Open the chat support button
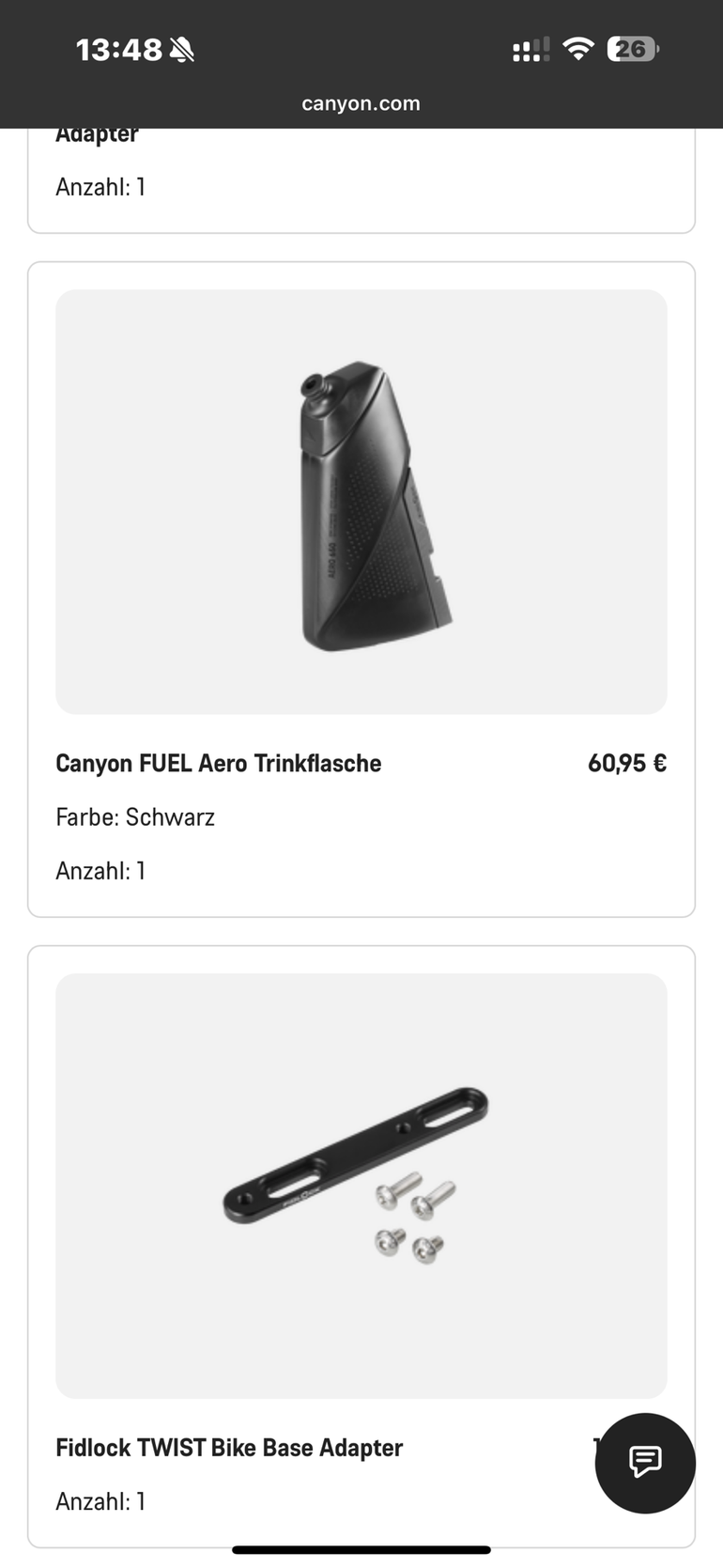 pos(645,1462)
